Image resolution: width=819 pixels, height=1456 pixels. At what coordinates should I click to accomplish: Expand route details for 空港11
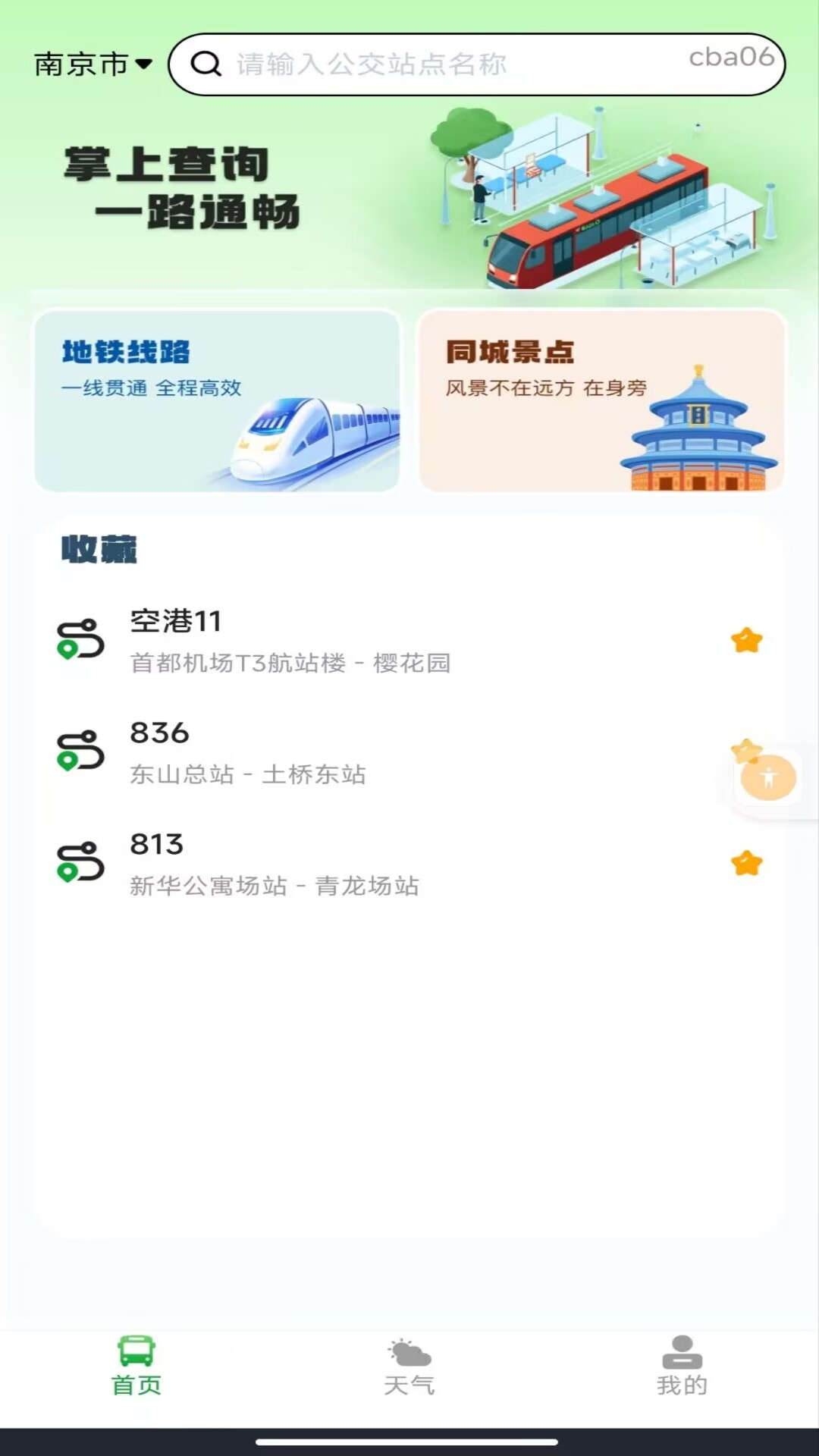288,641
